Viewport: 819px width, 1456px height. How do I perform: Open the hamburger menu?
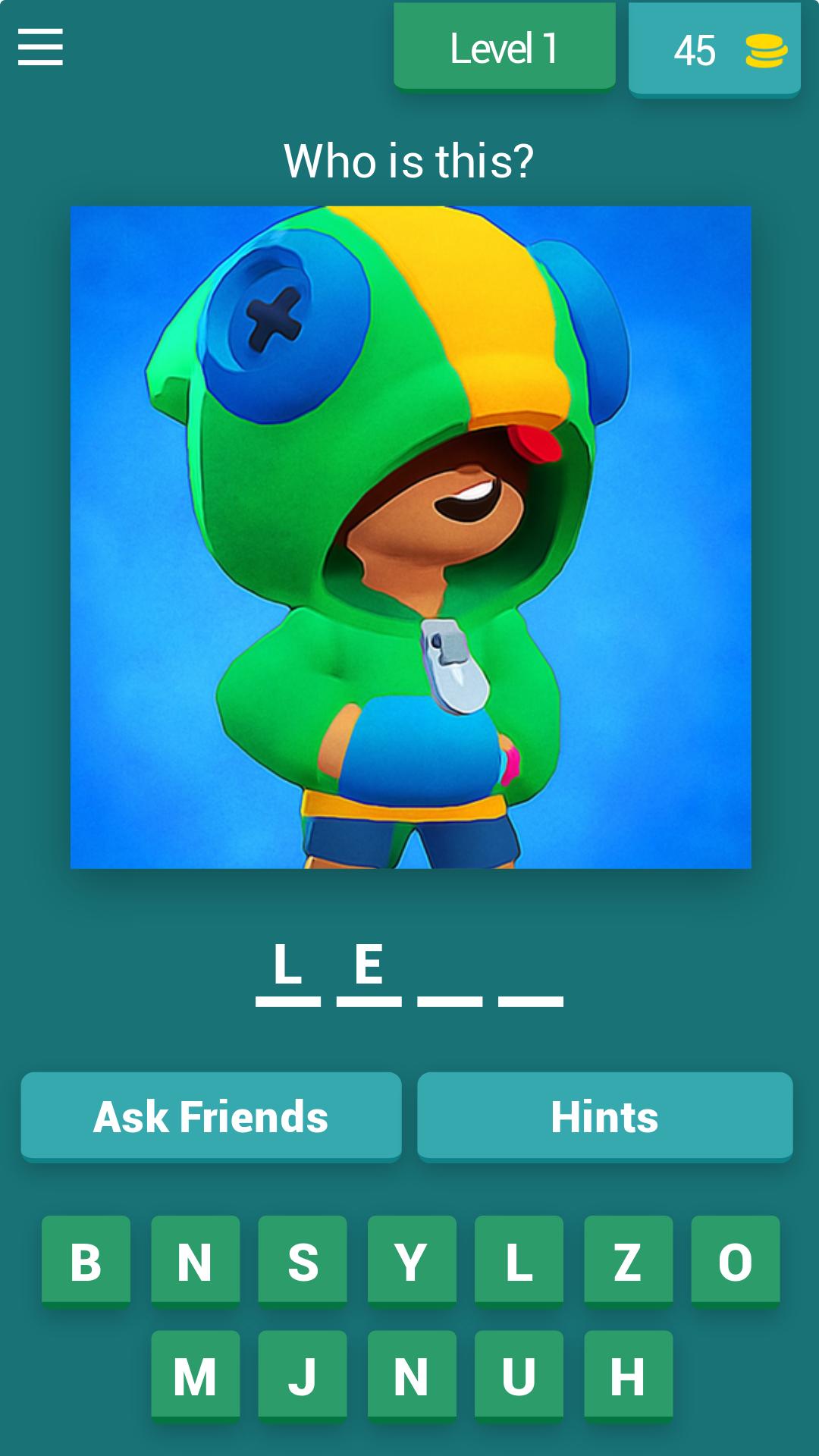click(40, 48)
